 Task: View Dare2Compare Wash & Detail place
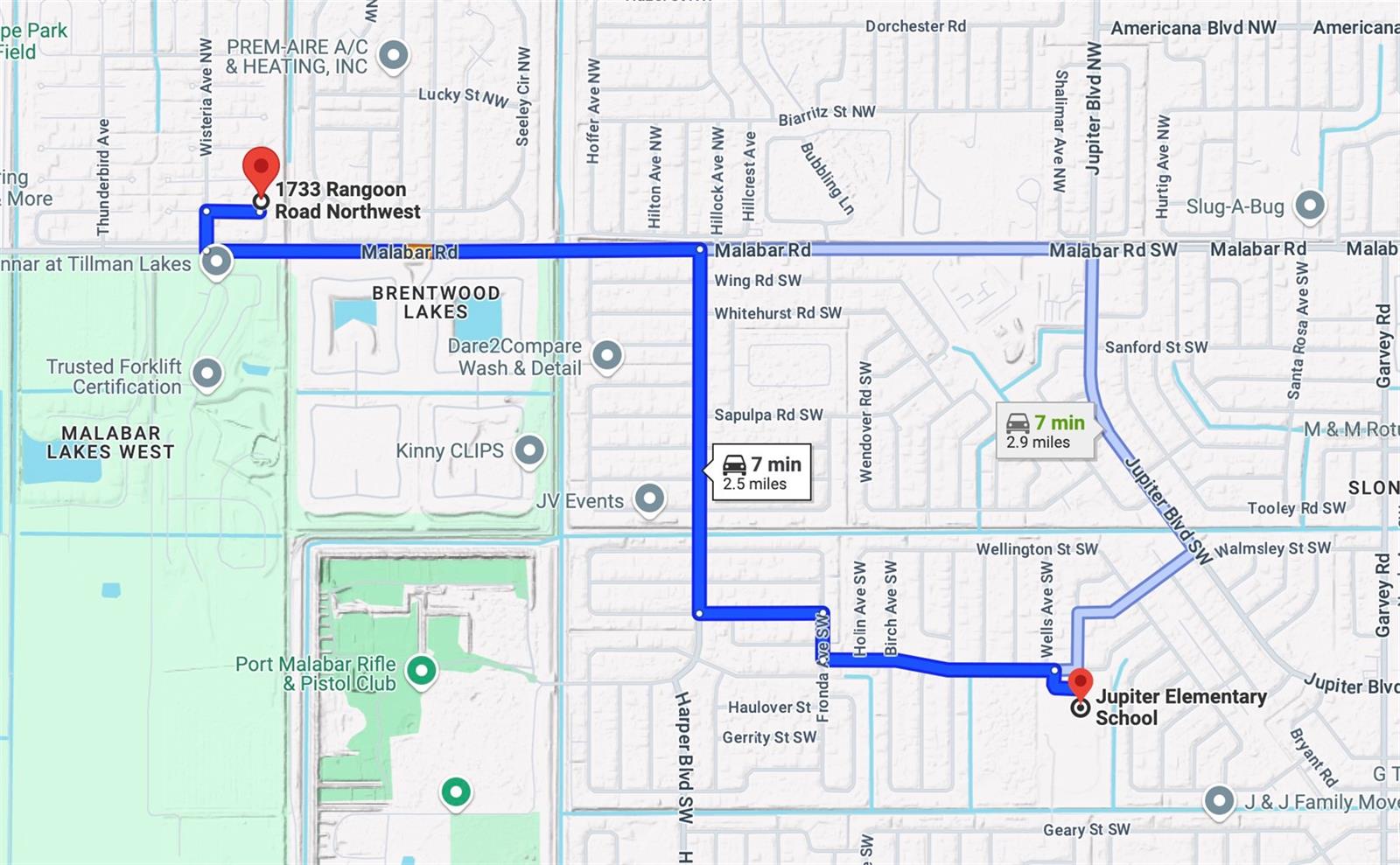point(606,356)
